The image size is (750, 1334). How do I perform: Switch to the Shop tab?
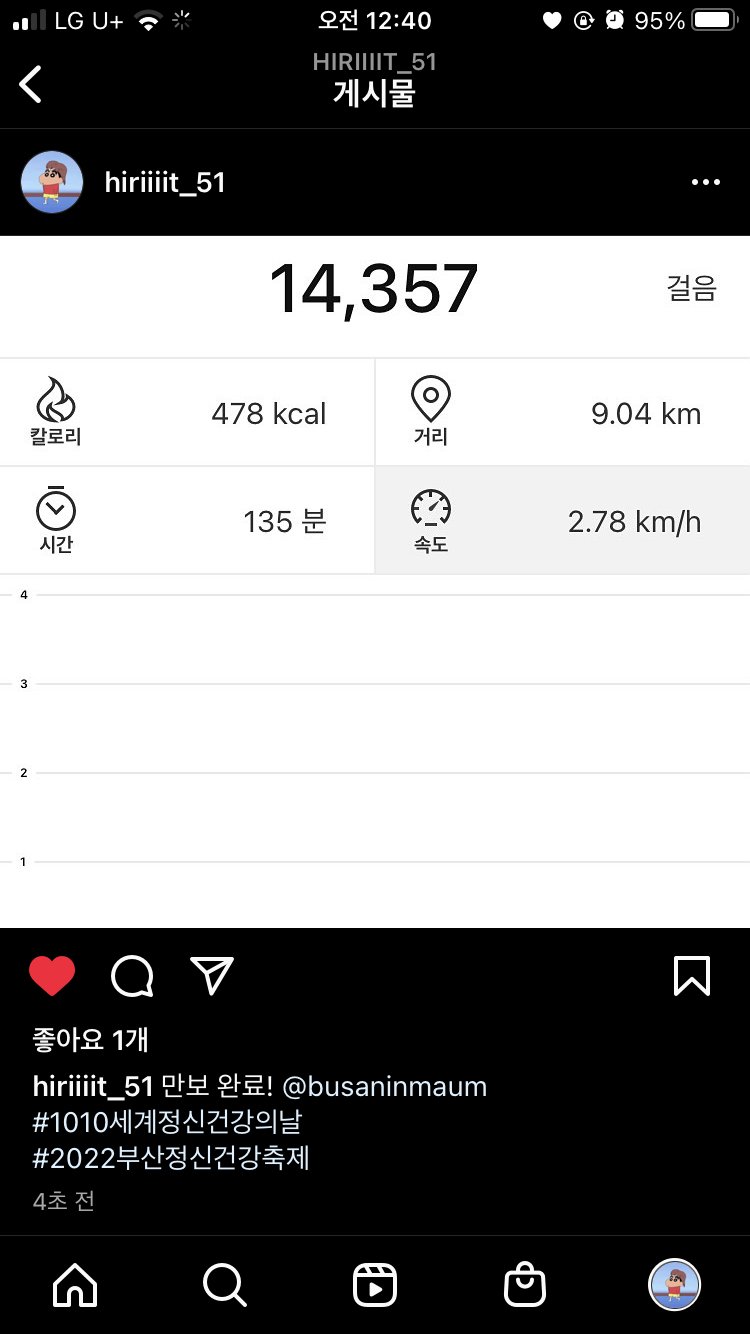525,1285
